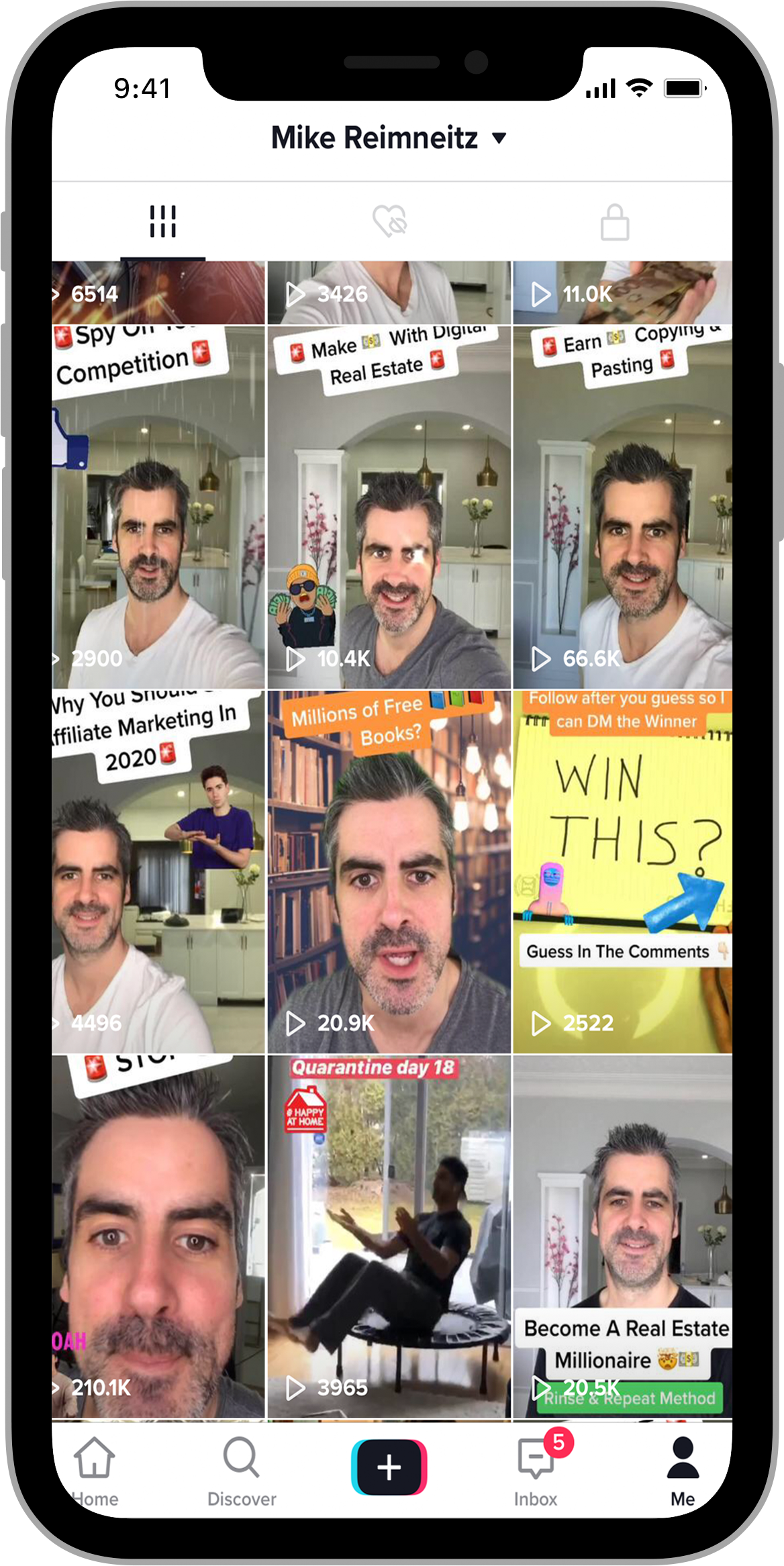
Task: Play the video with 11.0K views
Action: [622, 293]
